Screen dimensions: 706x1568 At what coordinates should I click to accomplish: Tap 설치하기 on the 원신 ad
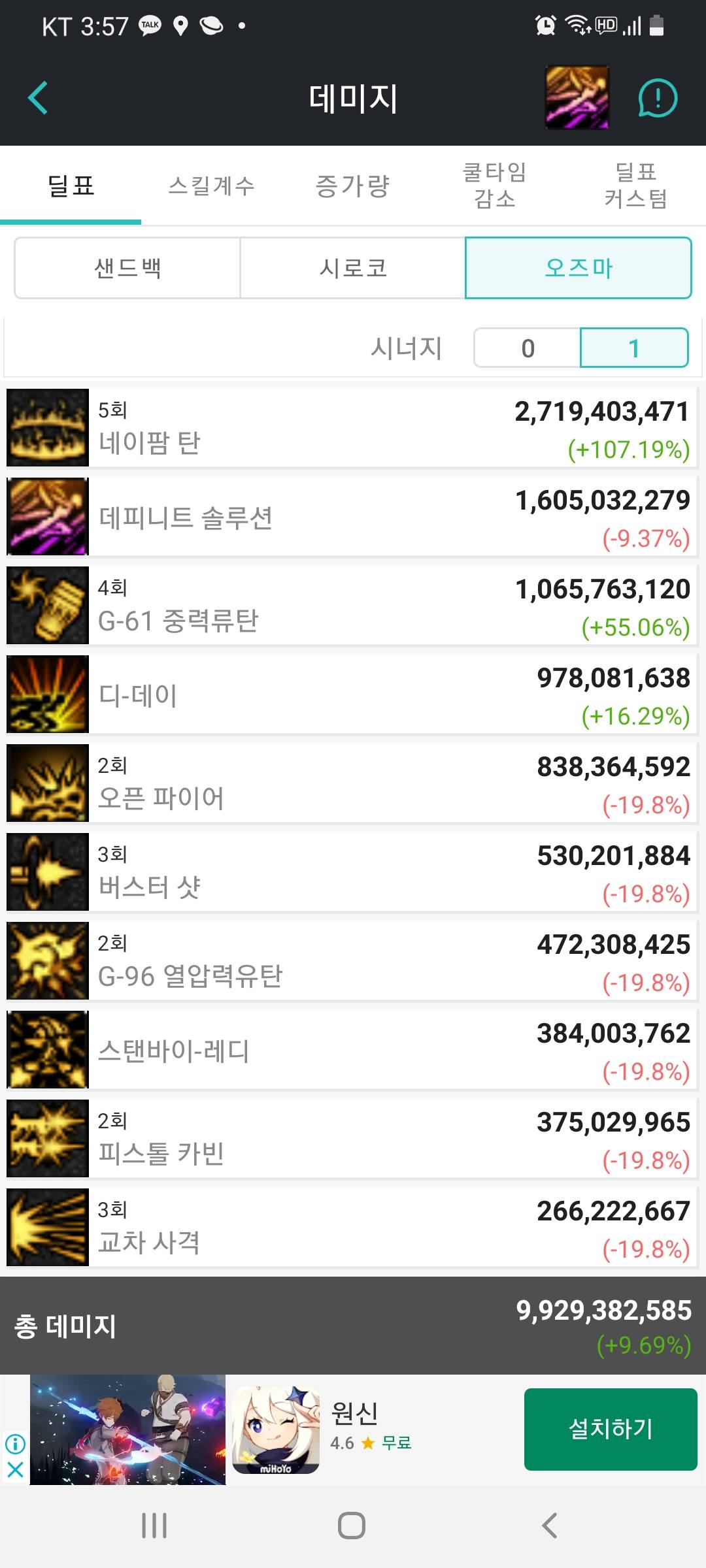611,1429
